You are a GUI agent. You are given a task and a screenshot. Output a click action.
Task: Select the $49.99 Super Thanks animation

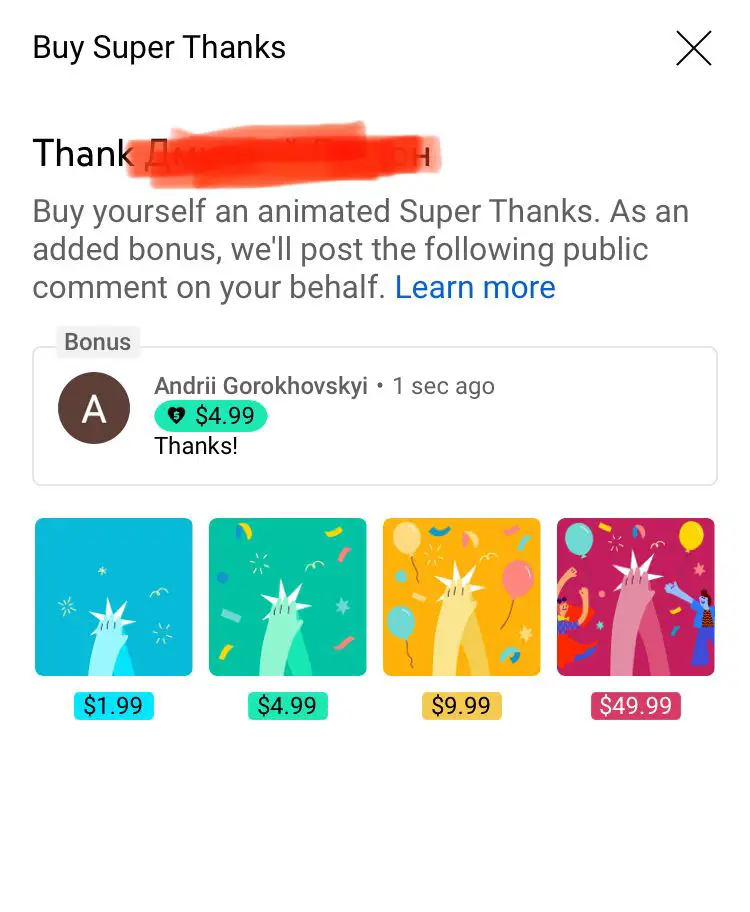click(x=635, y=597)
